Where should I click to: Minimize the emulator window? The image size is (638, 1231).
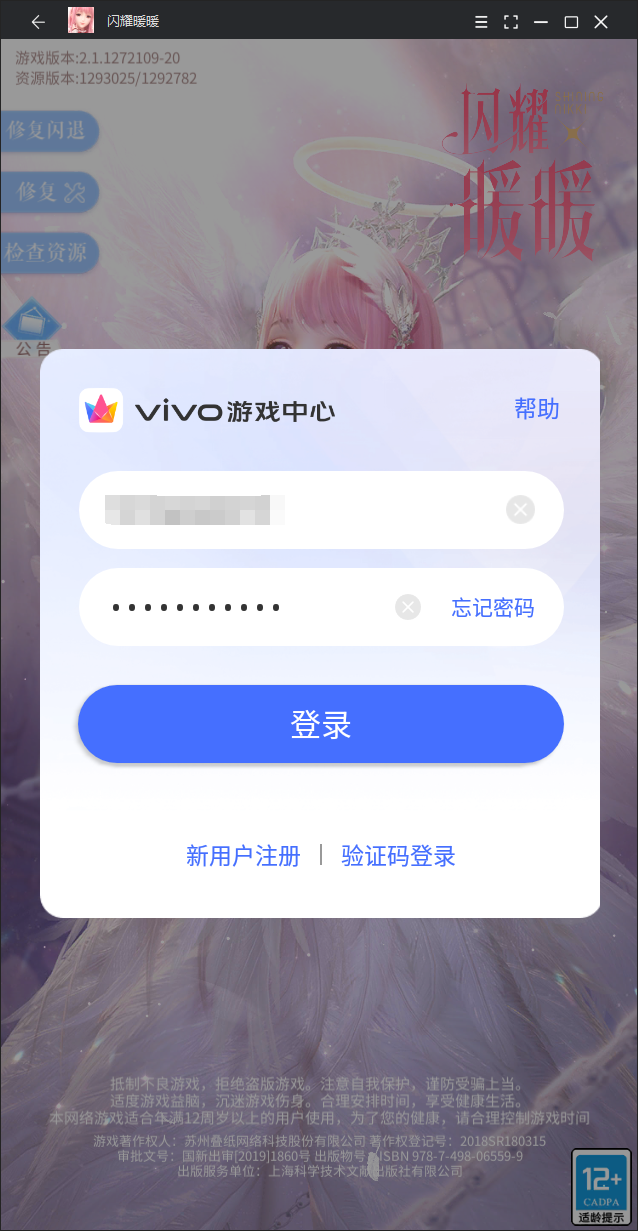[x=541, y=21]
